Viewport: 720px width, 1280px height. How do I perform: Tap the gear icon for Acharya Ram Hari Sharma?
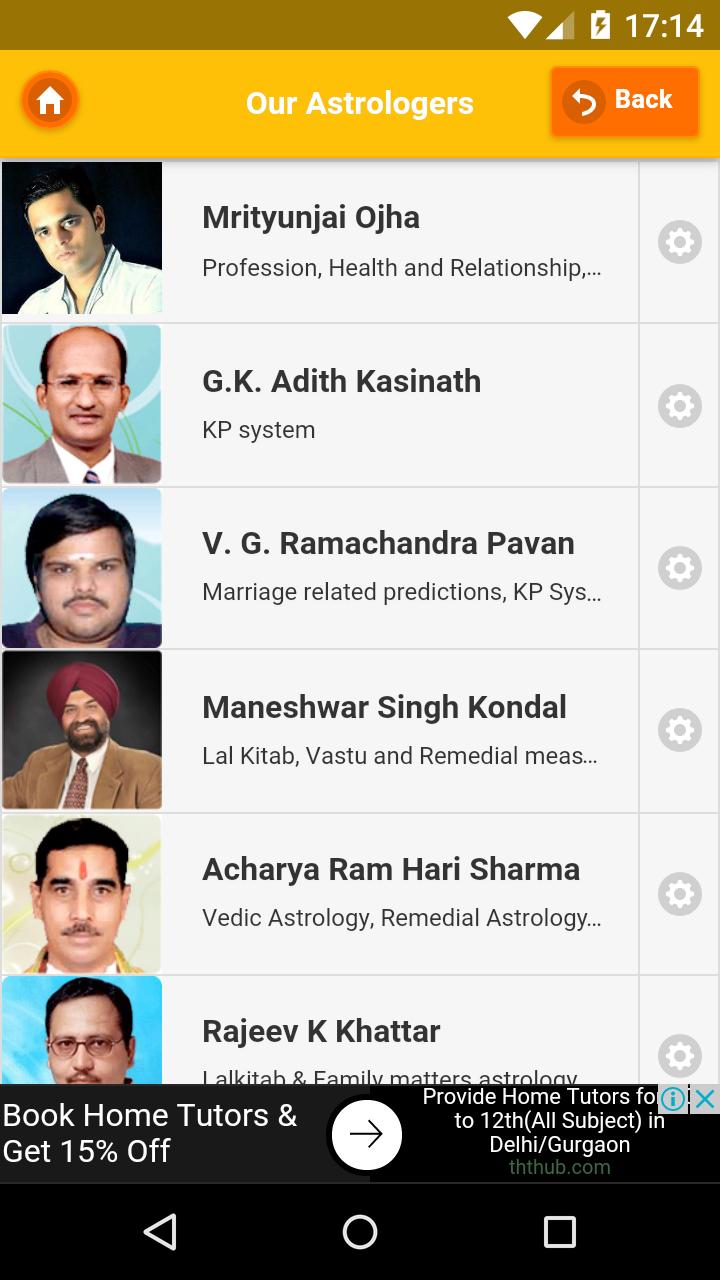(x=679, y=893)
